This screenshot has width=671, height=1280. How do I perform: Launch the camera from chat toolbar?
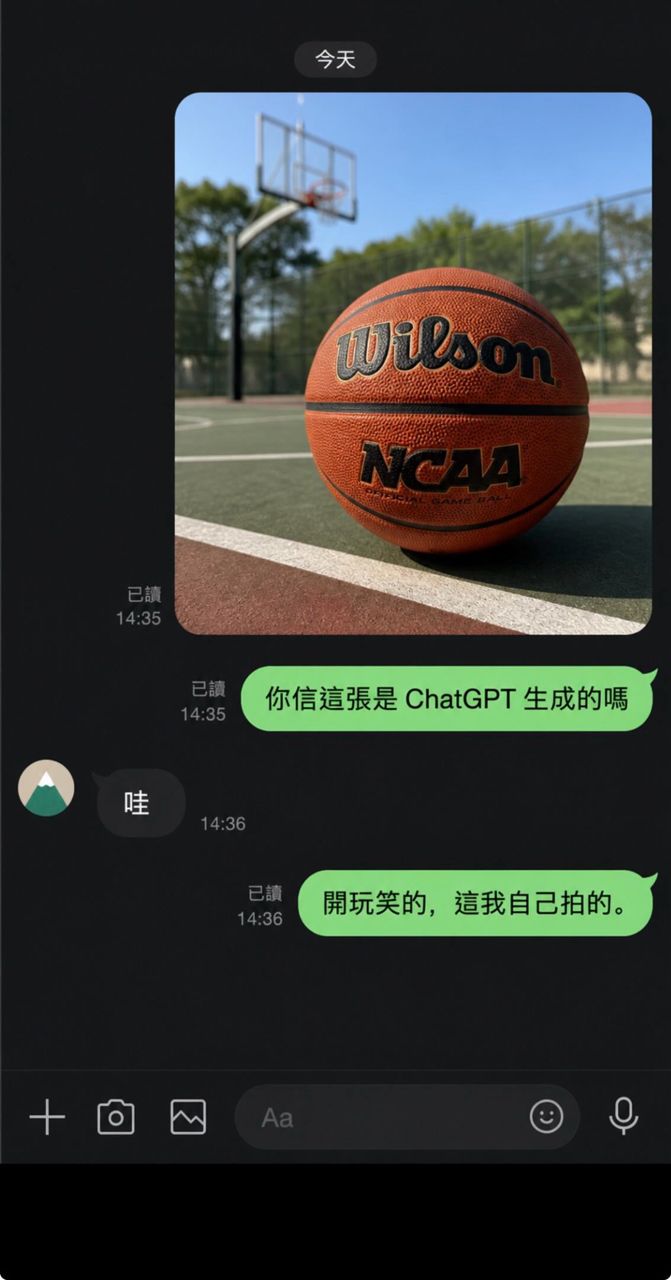(116, 1117)
